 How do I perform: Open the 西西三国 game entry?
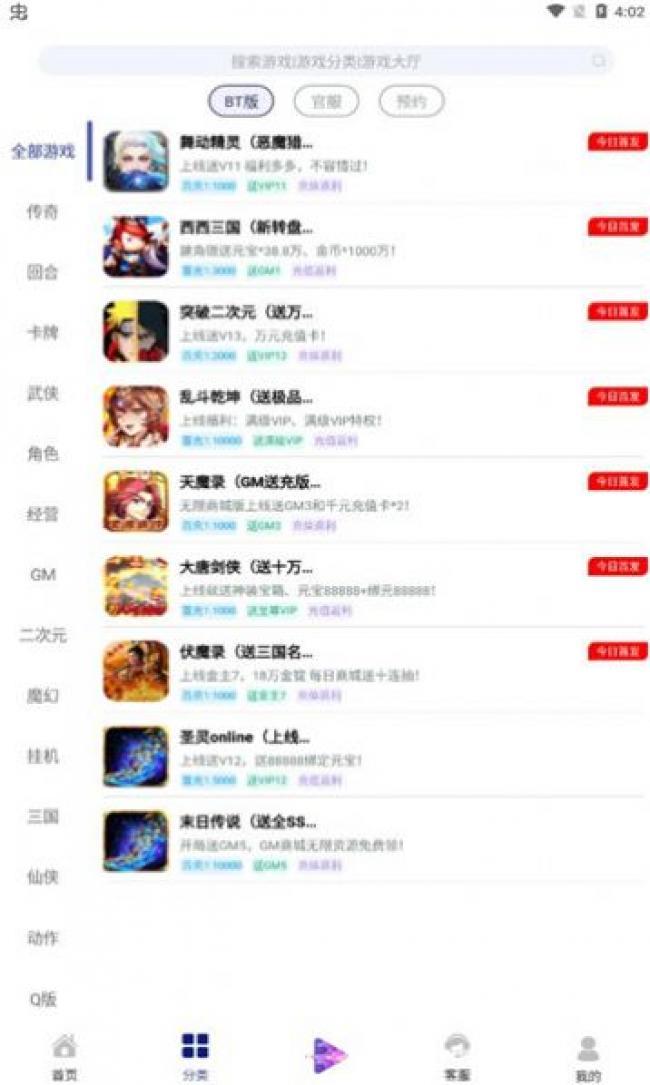pos(246,227)
